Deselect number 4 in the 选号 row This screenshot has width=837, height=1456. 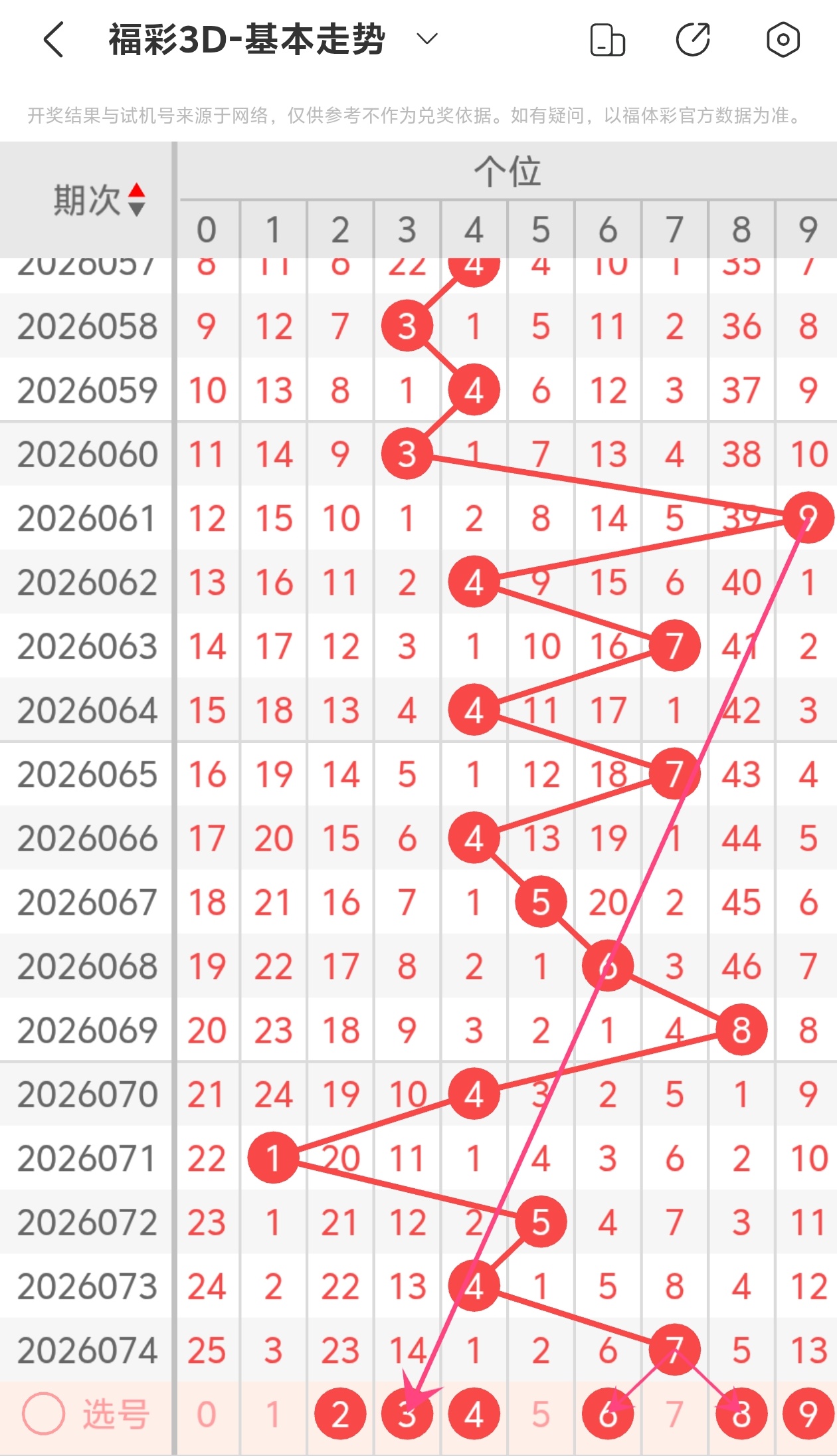[x=474, y=1414]
